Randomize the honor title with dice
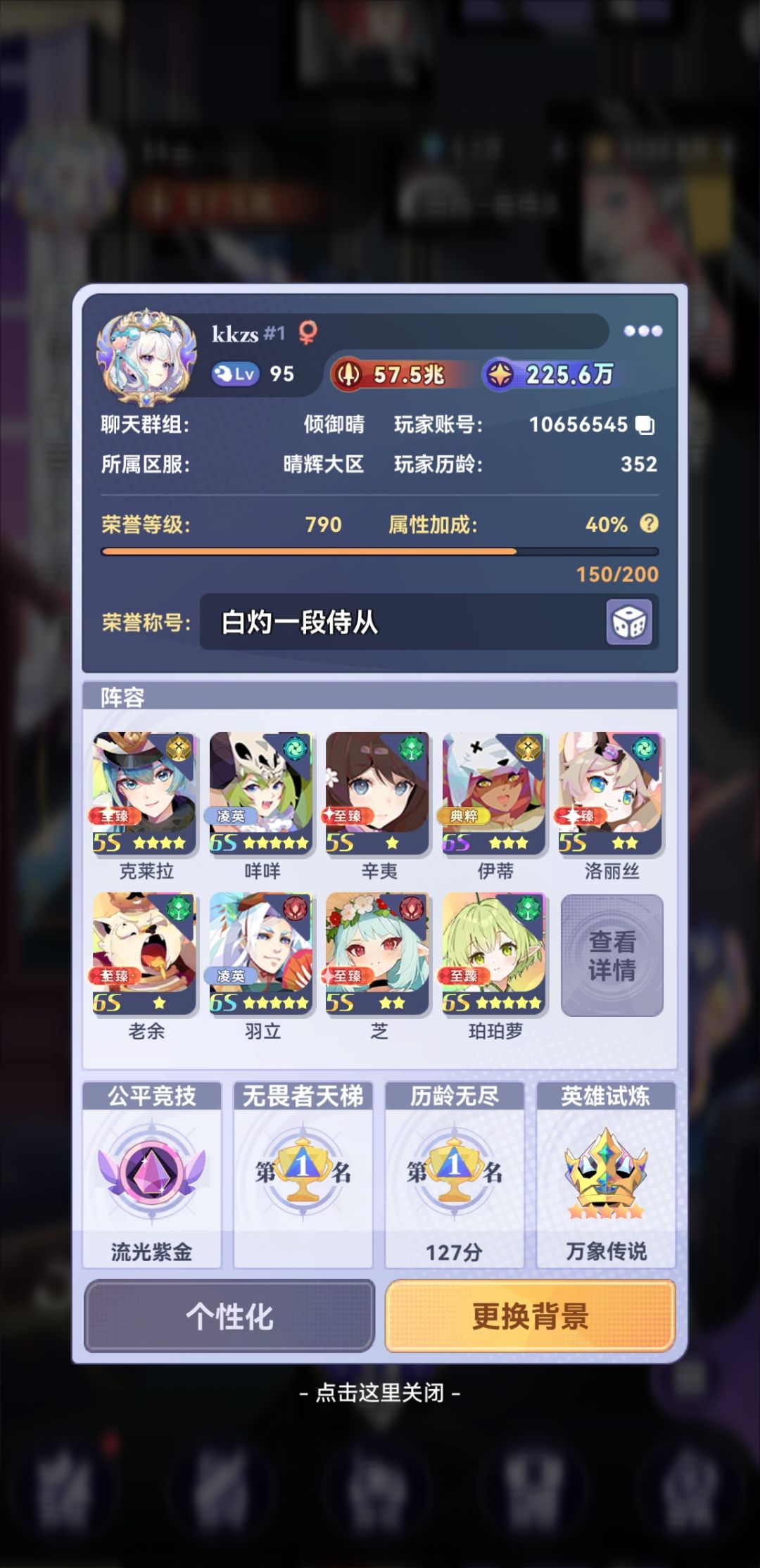 coord(629,622)
